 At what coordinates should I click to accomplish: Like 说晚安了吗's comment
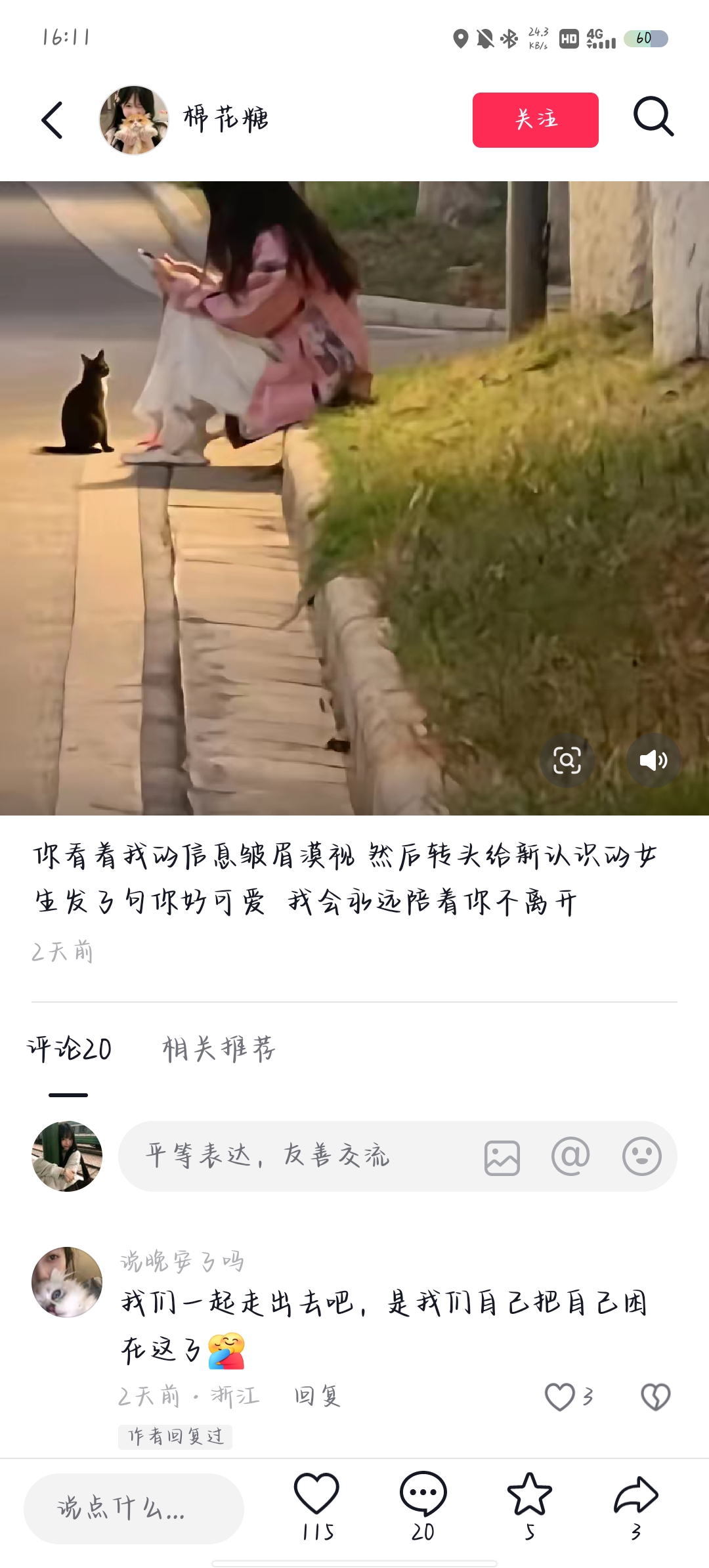pos(560,1397)
